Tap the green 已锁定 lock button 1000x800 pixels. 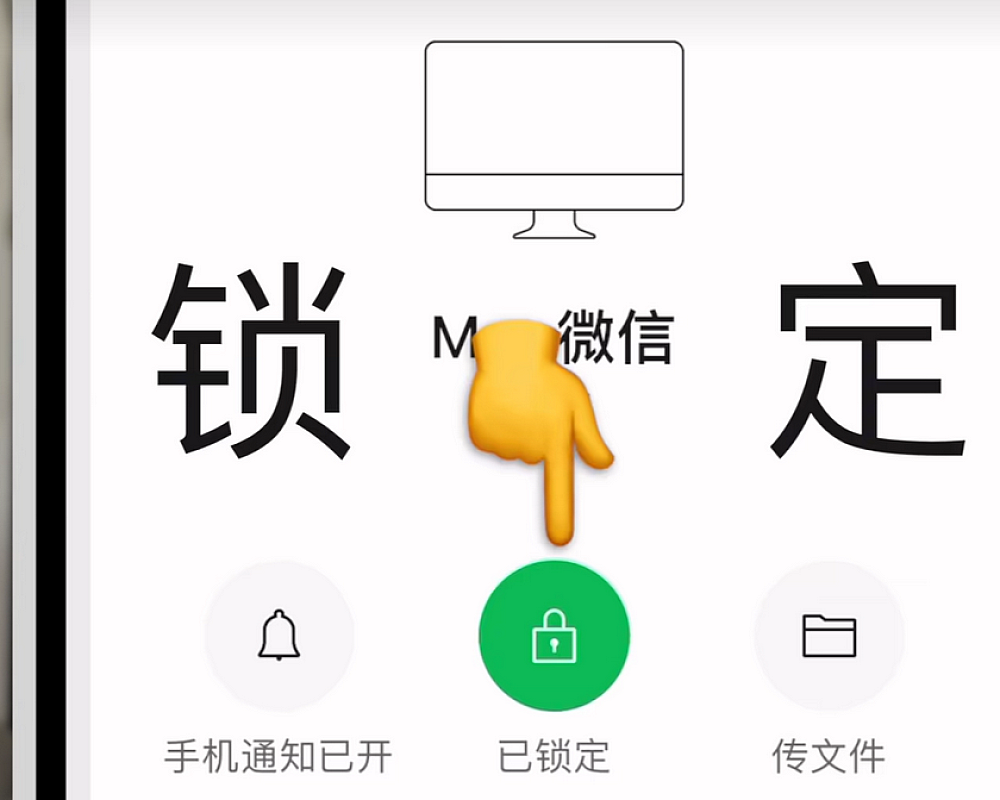tap(554, 636)
